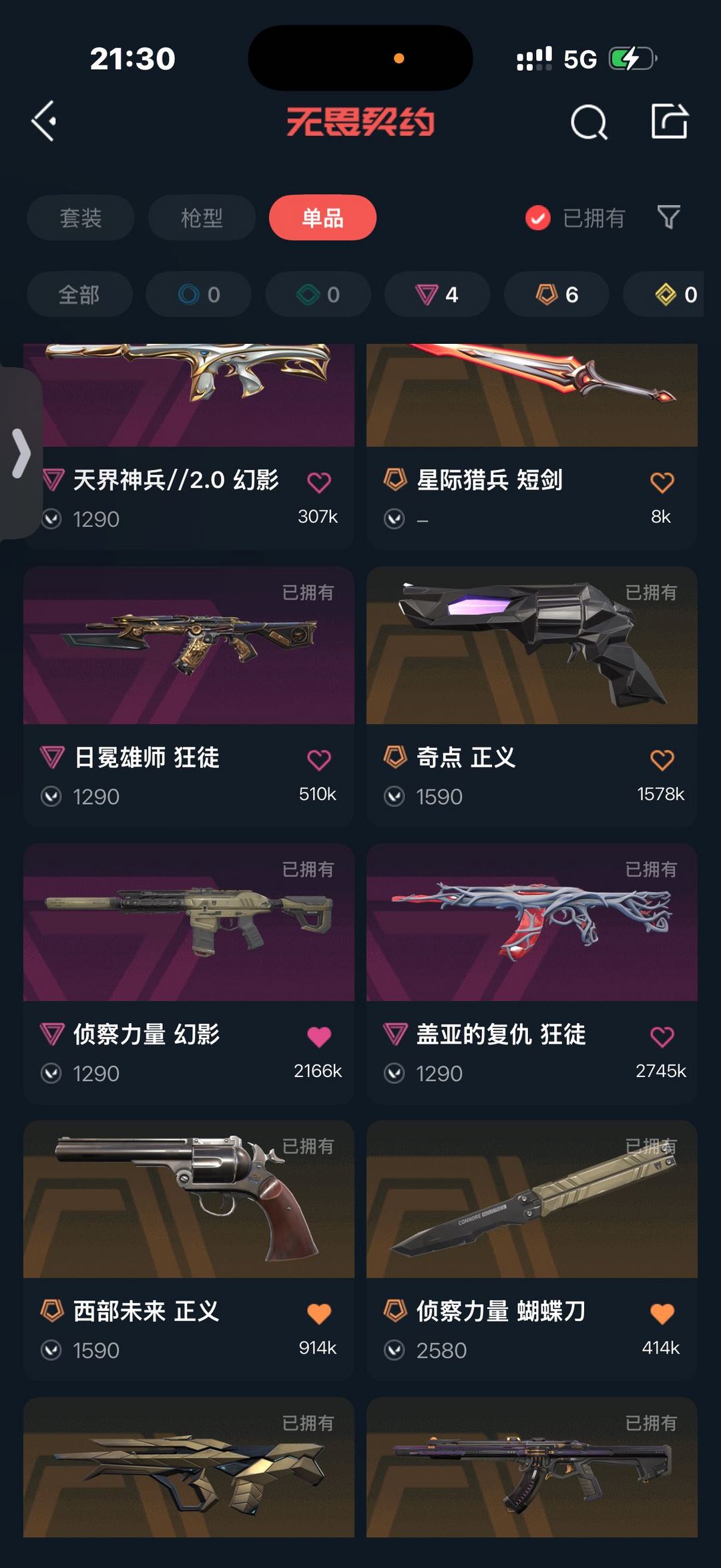Select the blue rarity filter showing 0
This screenshot has height=1568, width=721.
tap(198, 295)
